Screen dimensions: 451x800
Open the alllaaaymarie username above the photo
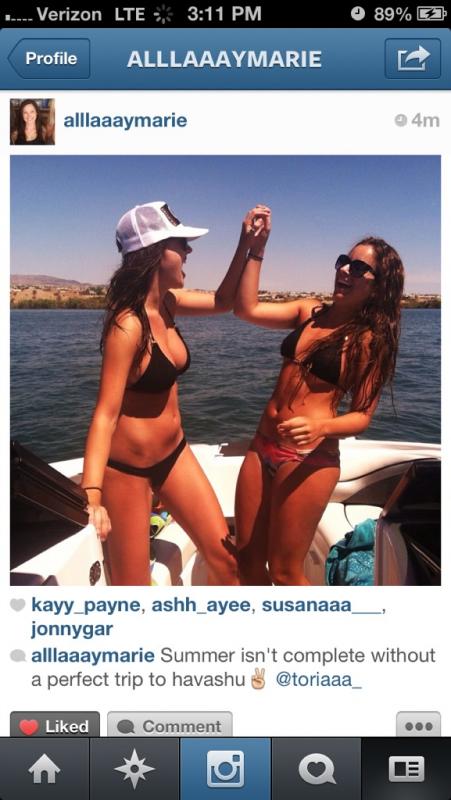(125, 121)
